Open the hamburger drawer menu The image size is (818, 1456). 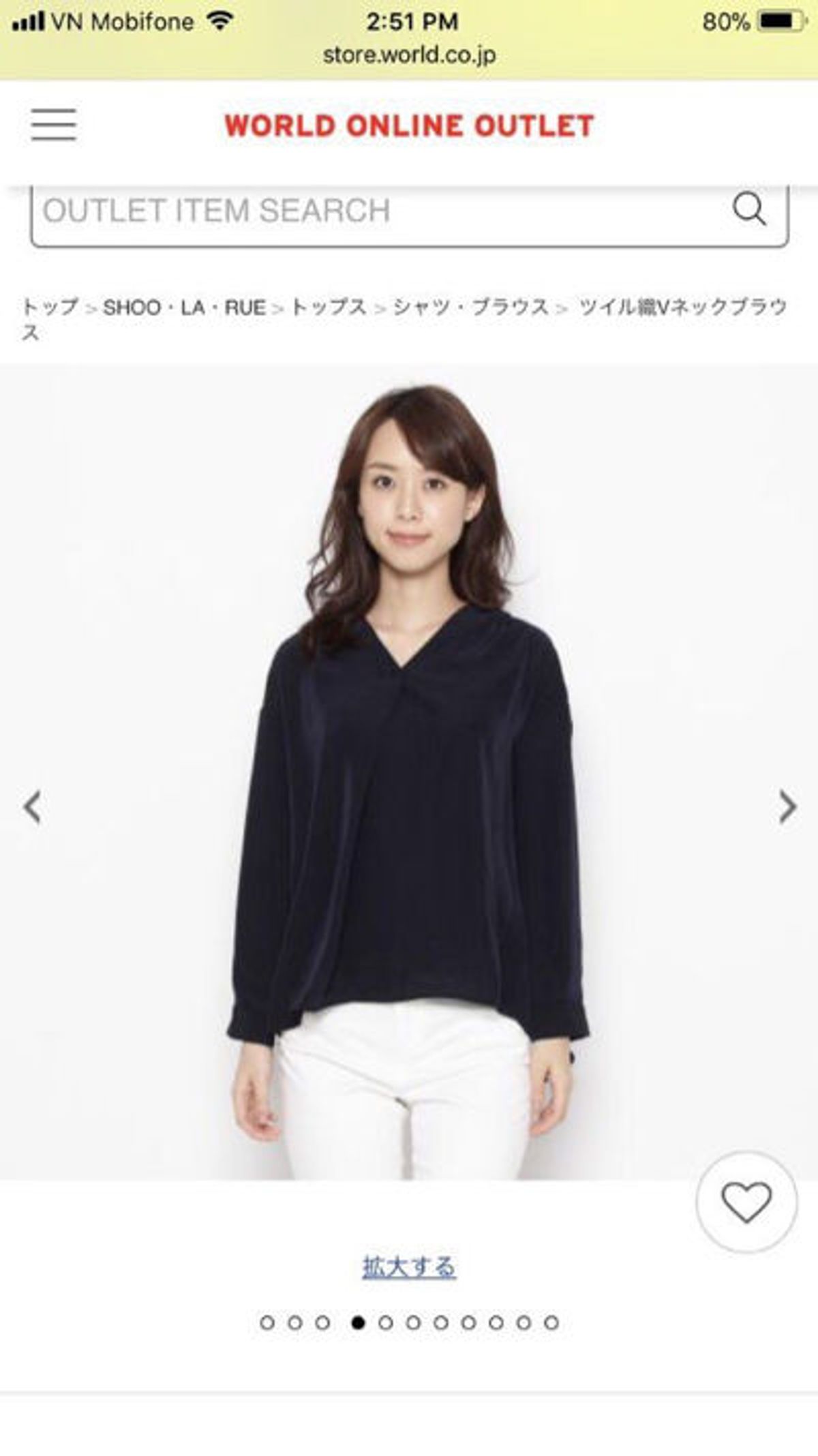pyautogui.click(x=53, y=125)
